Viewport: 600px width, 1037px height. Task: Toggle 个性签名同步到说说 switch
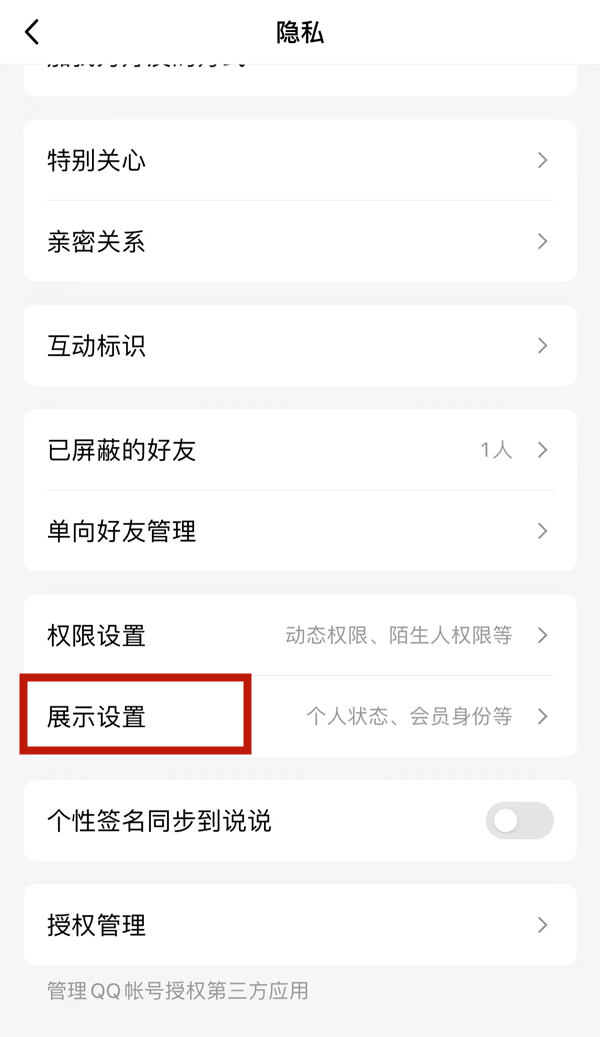tap(519, 821)
